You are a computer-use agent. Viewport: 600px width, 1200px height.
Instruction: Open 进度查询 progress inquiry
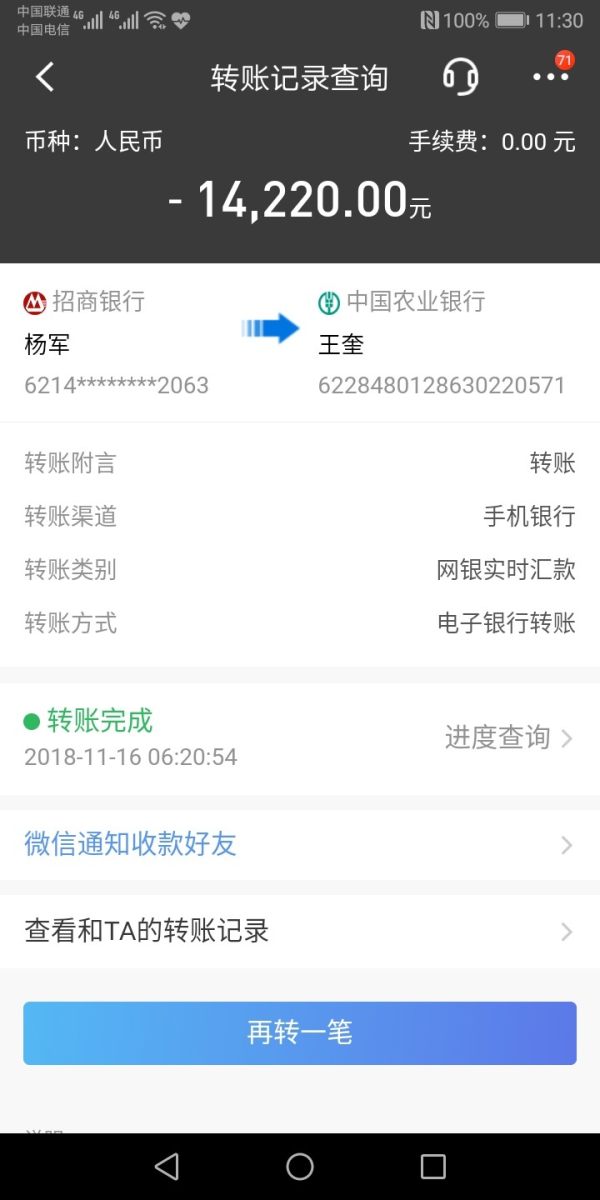click(508, 738)
